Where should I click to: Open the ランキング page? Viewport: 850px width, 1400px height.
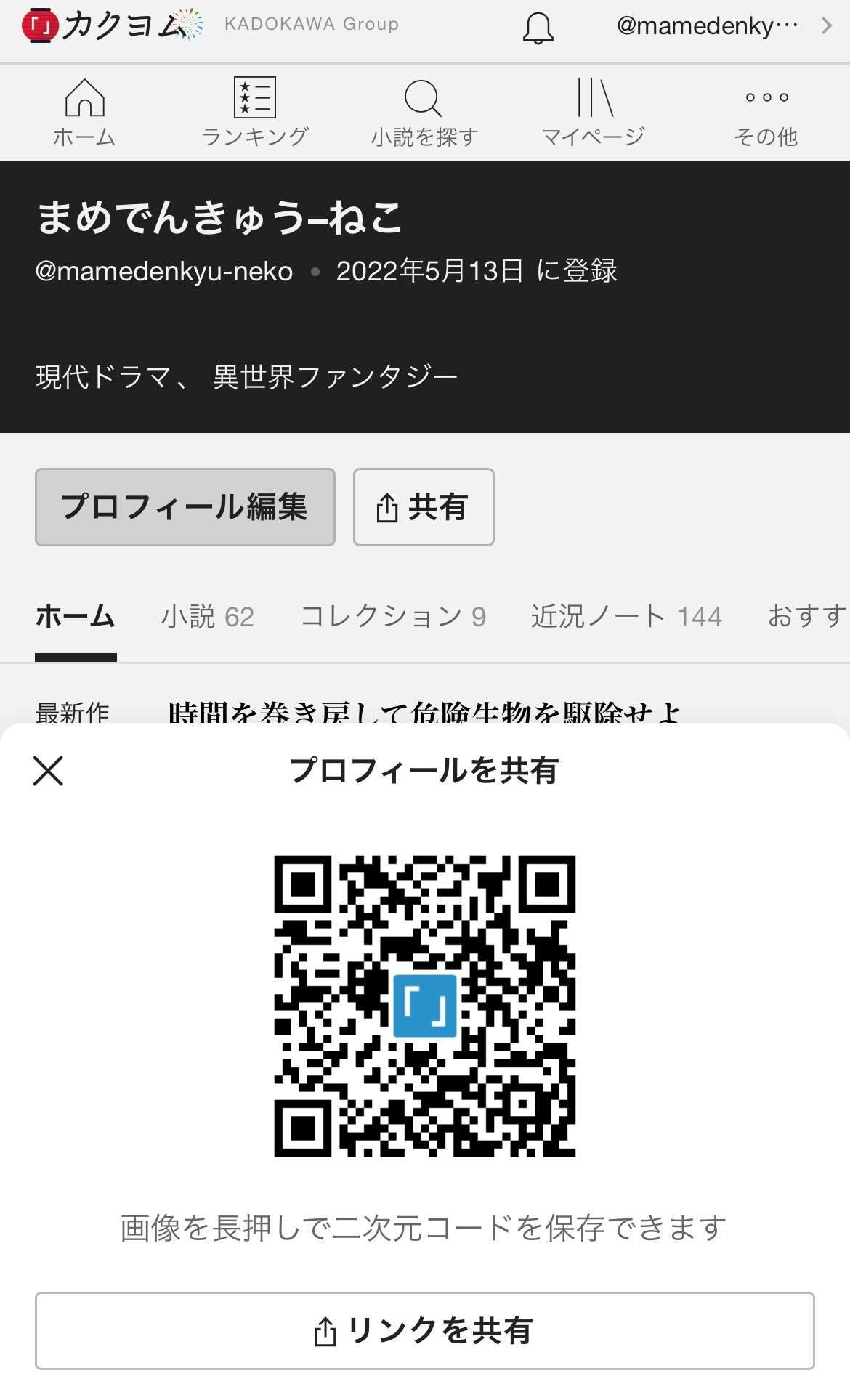[255, 113]
